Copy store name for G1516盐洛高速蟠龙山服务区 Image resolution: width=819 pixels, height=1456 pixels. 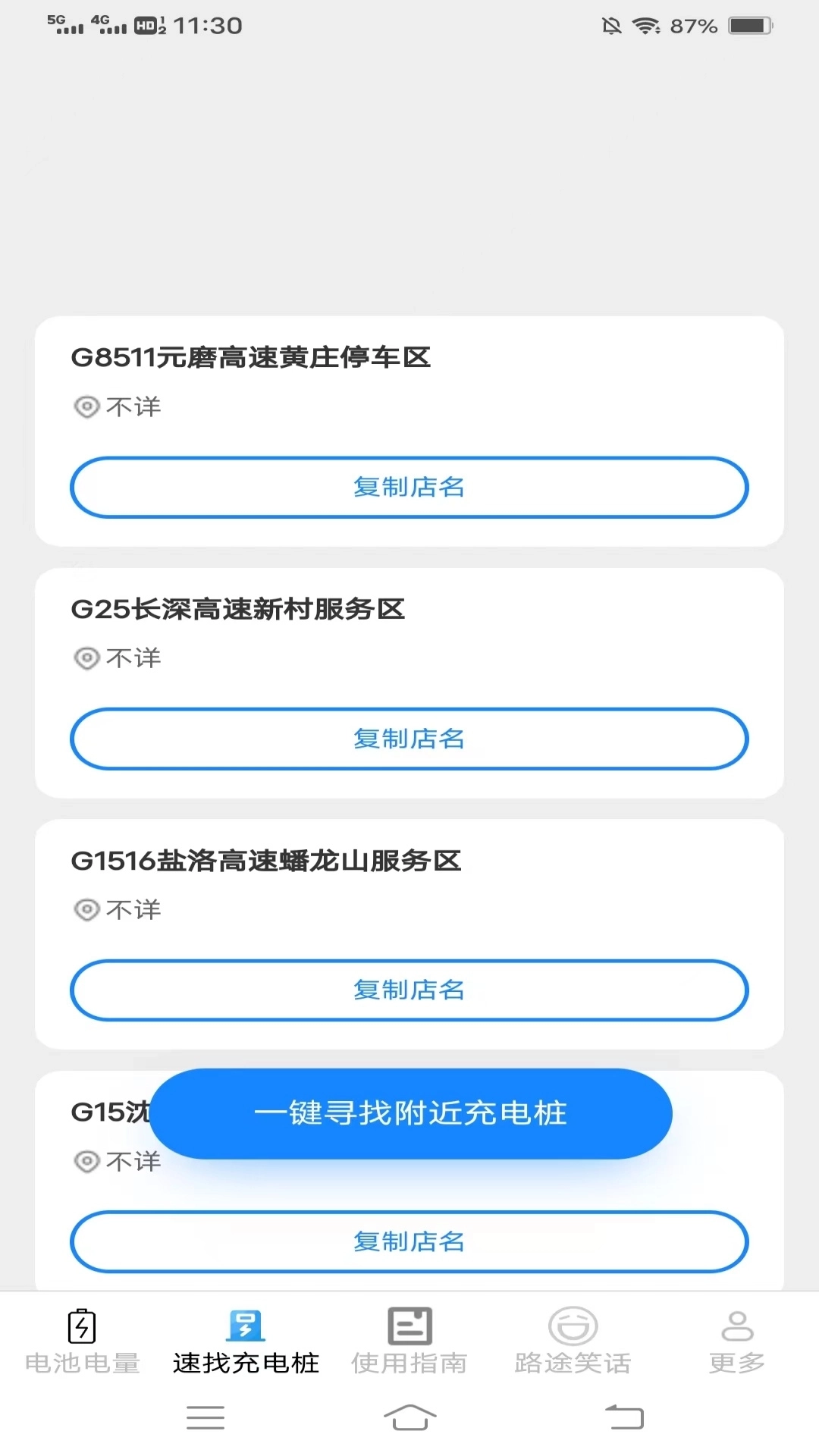(409, 990)
